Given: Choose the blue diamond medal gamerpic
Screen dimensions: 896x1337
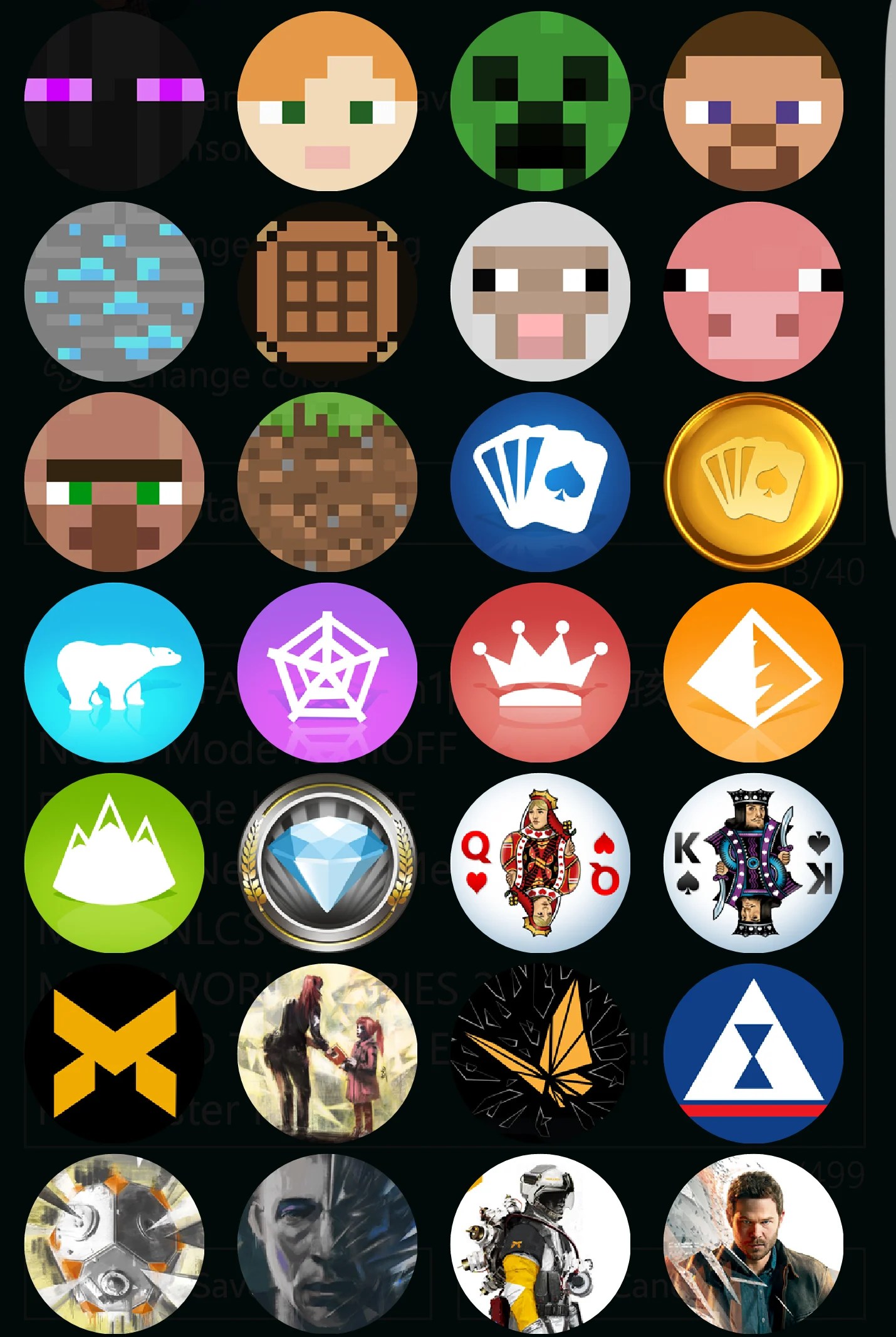Looking at the screenshot, I should 327,863.
